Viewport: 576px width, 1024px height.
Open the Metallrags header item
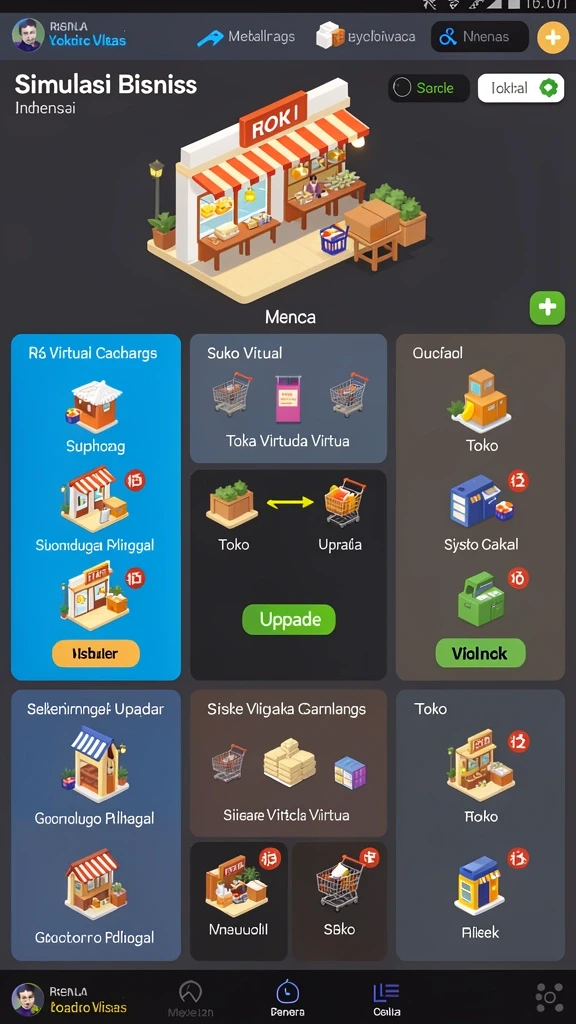point(246,37)
